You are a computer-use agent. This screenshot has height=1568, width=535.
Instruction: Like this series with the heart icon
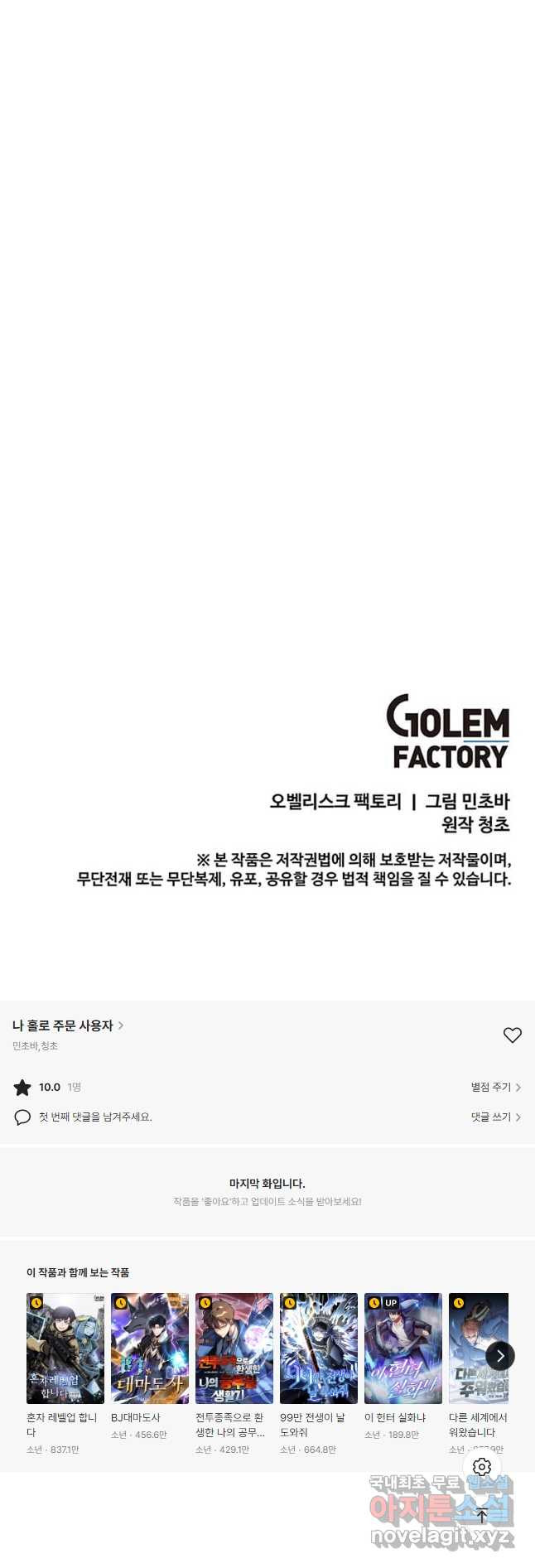click(512, 1035)
